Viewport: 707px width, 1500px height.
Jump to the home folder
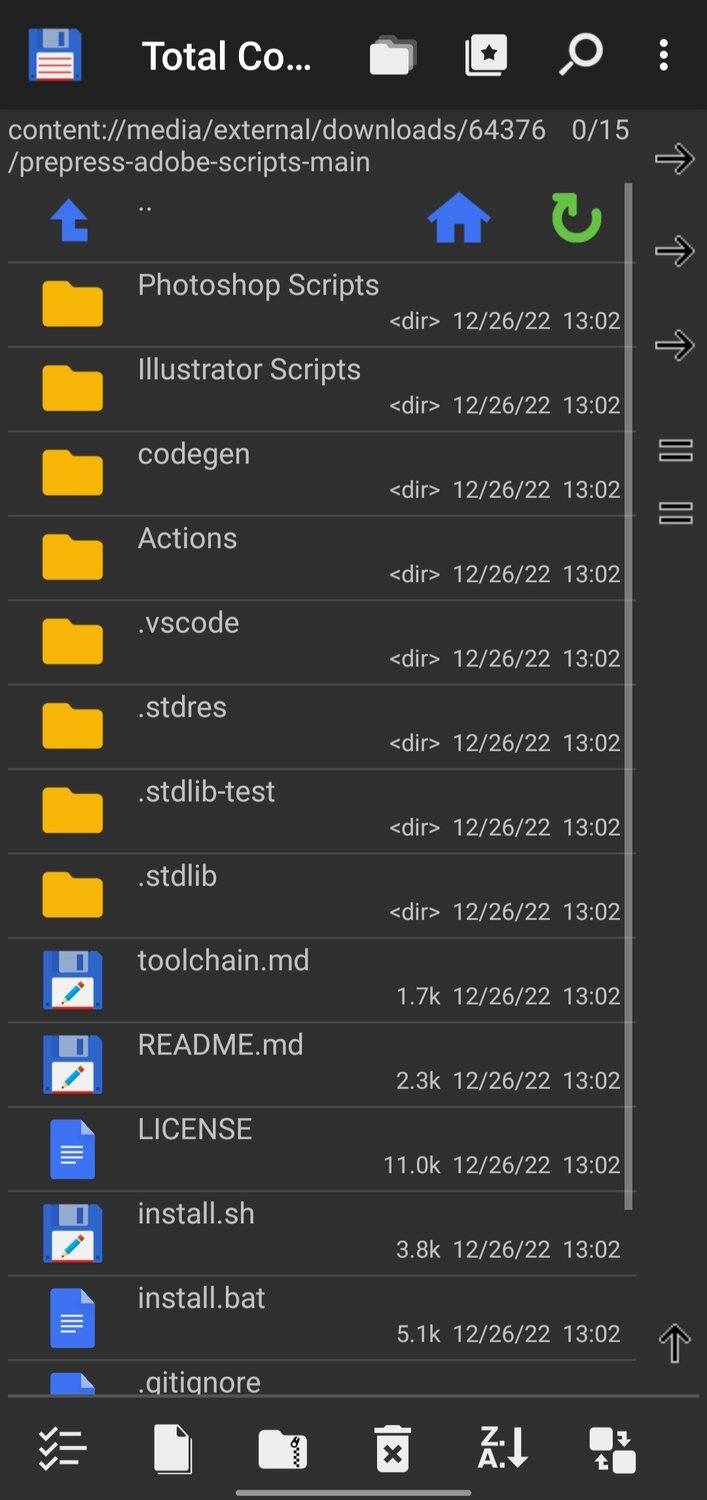(x=458, y=220)
